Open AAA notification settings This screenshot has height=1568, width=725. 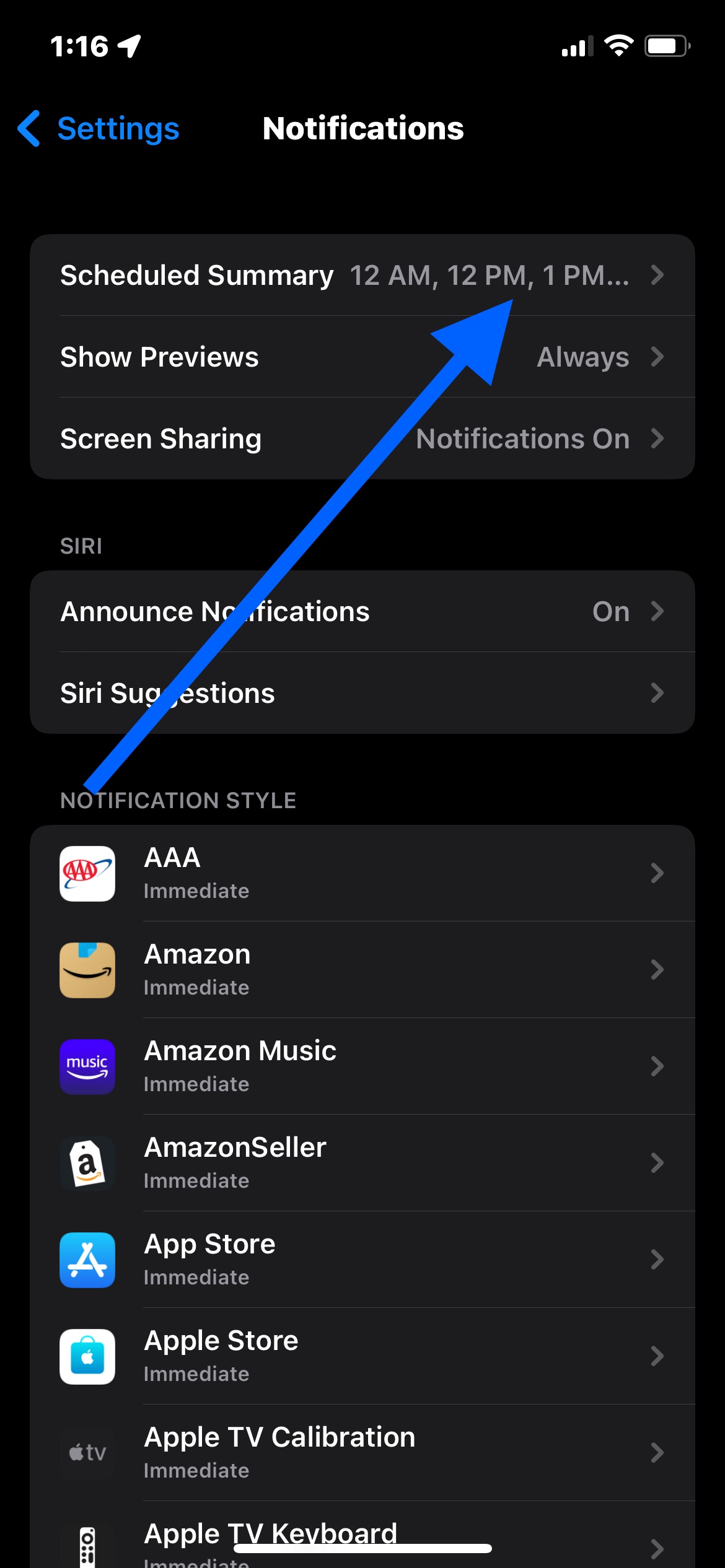(x=362, y=873)
